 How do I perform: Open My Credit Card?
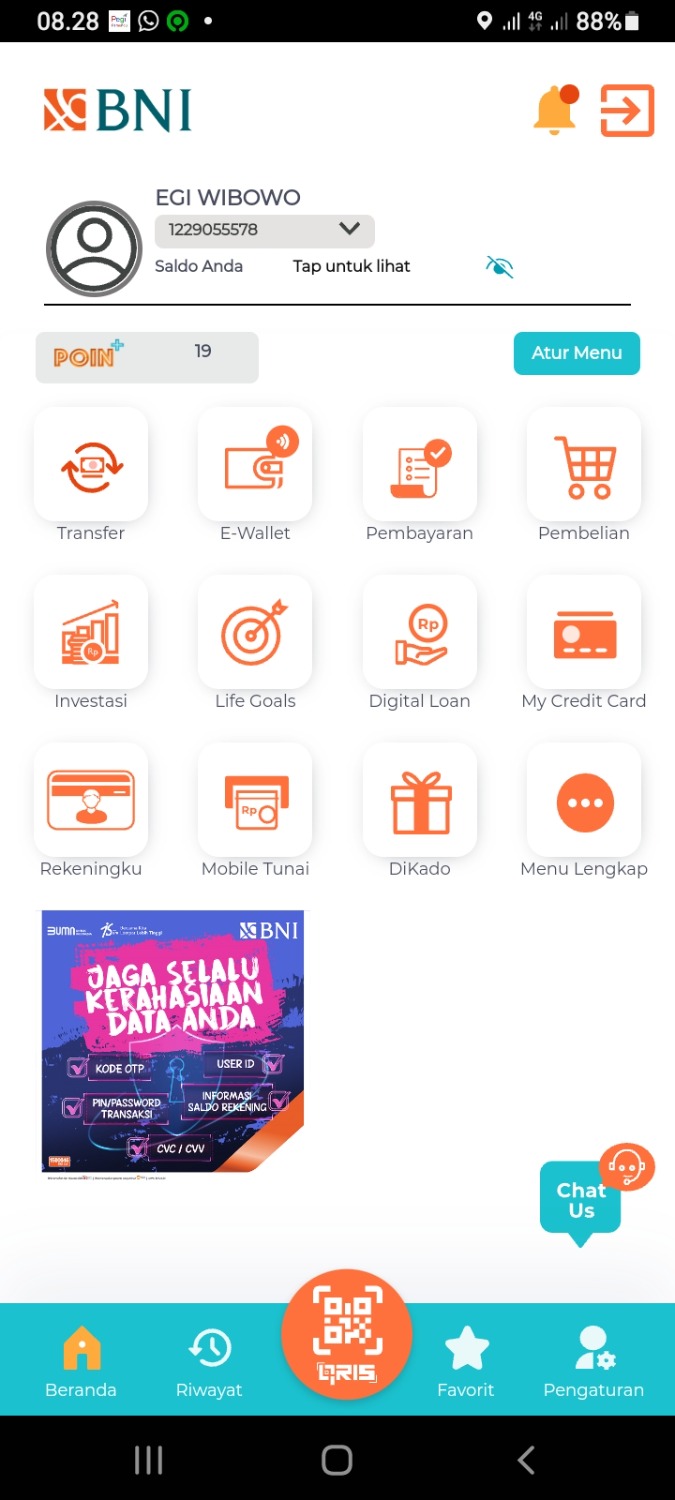point(584,632)
